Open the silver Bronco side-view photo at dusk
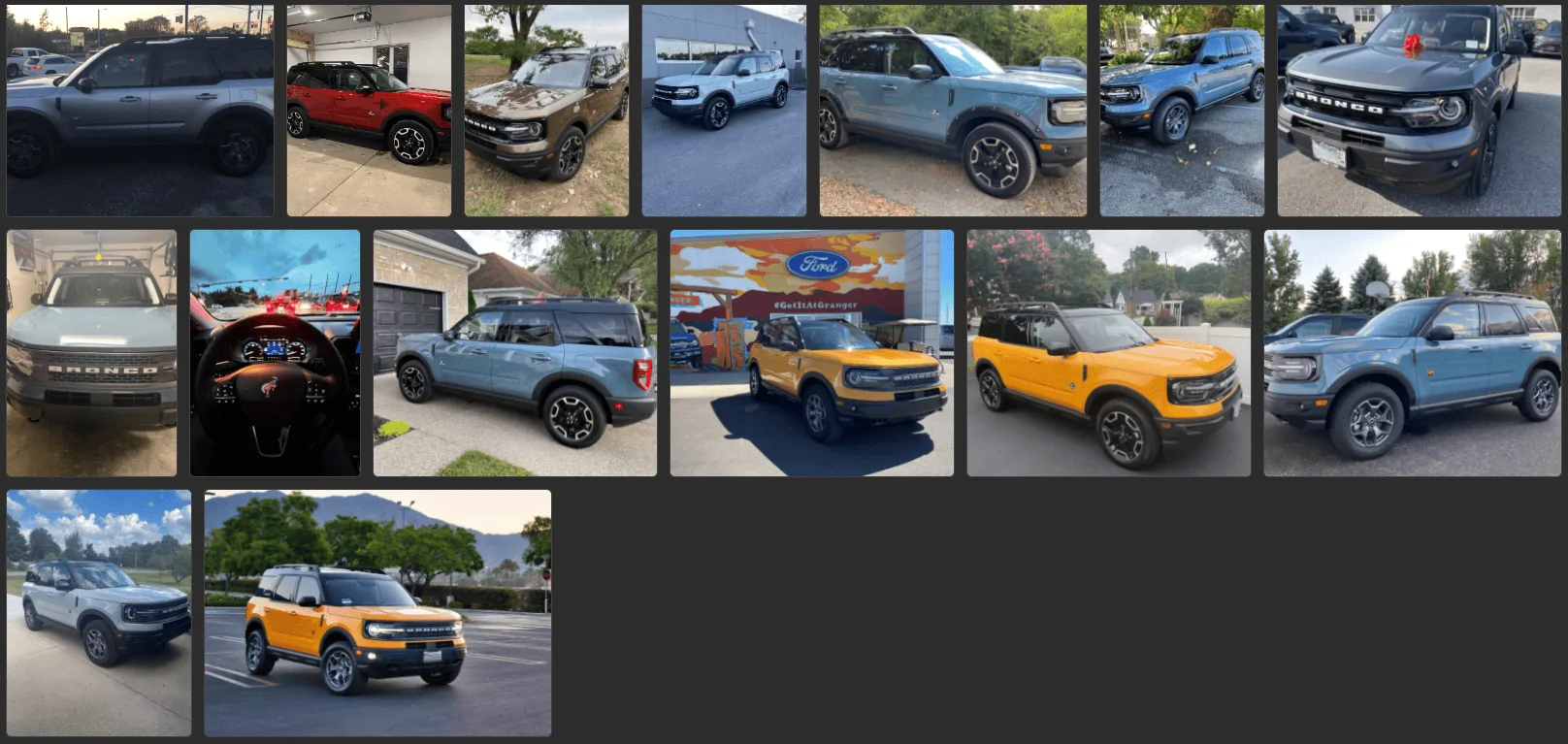This screenshot has width=1568, height=744. 140,110
